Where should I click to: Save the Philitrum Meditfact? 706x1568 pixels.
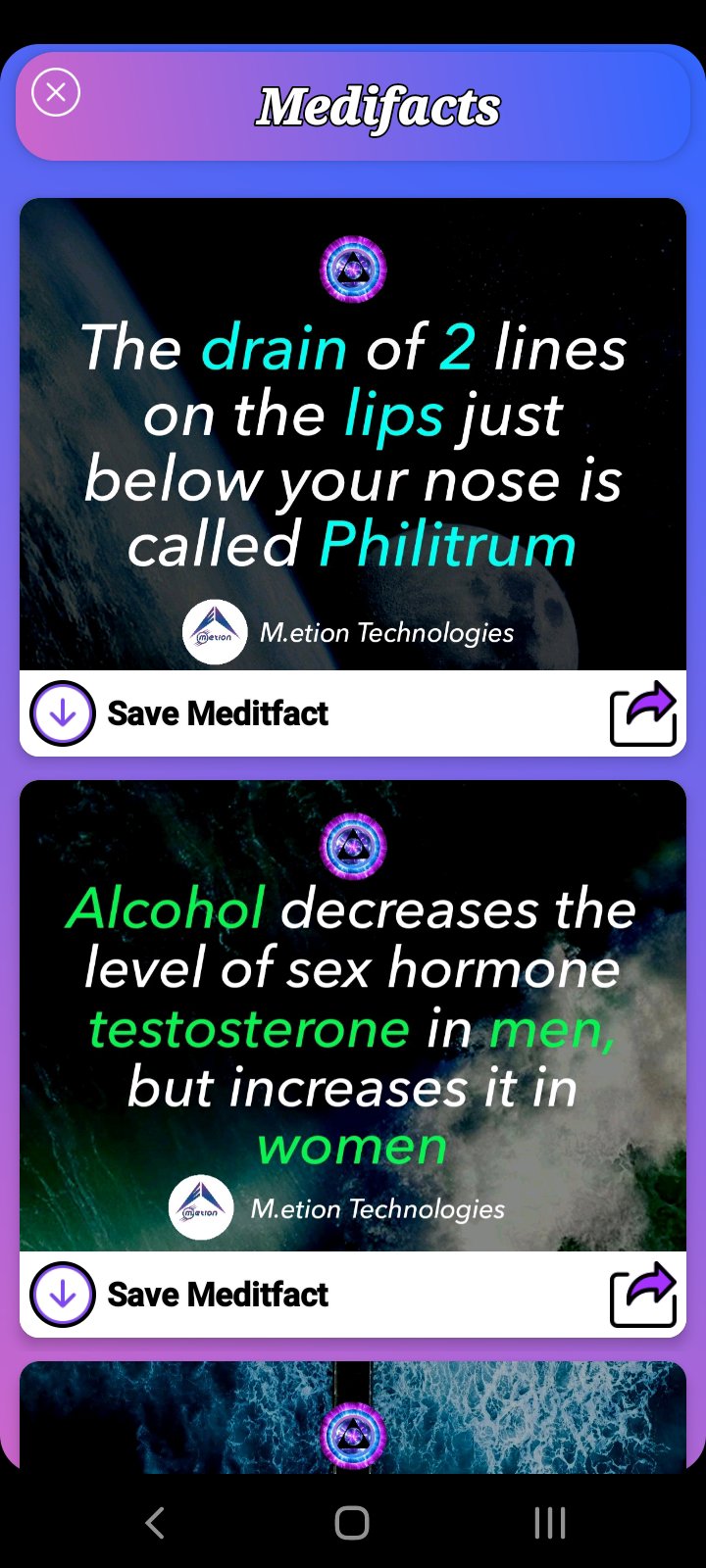[x=63, y=713]
